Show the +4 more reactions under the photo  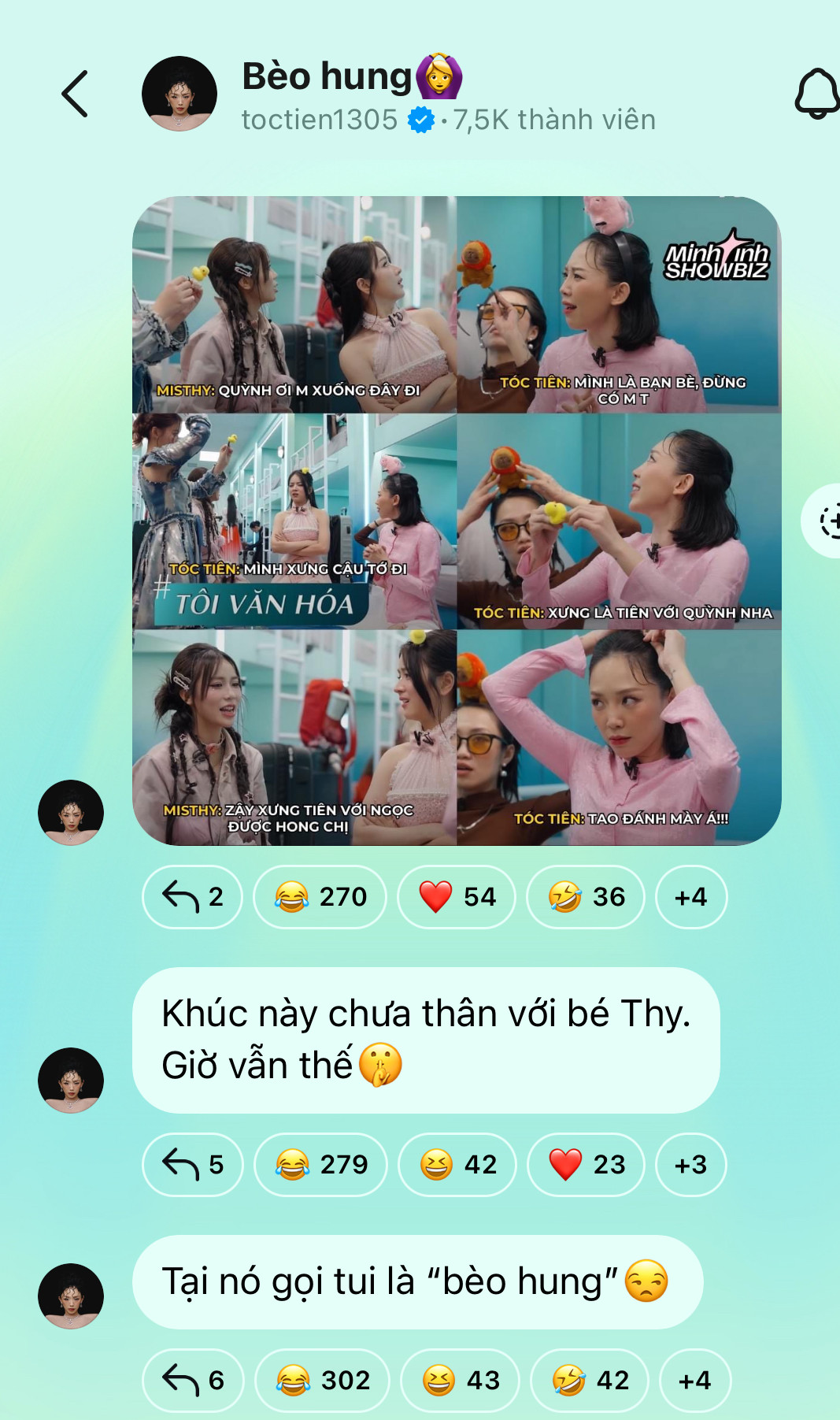(691, 897)
